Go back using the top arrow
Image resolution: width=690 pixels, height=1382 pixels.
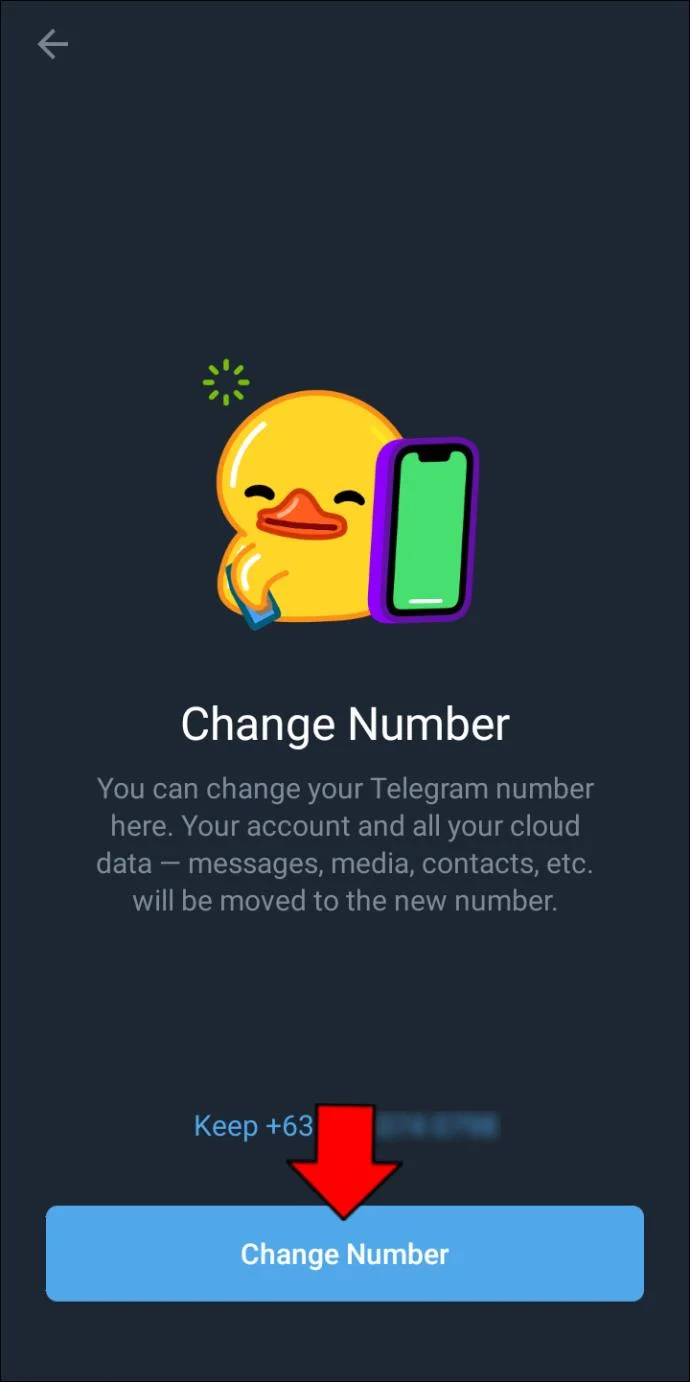click(x=52, y=44)
